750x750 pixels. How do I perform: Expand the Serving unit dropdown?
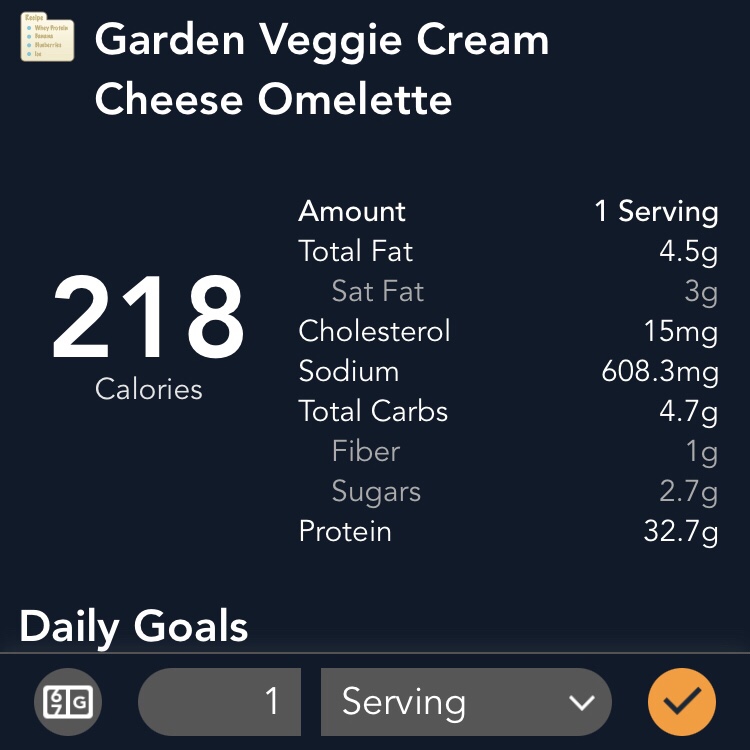click(x=466, y=702)
